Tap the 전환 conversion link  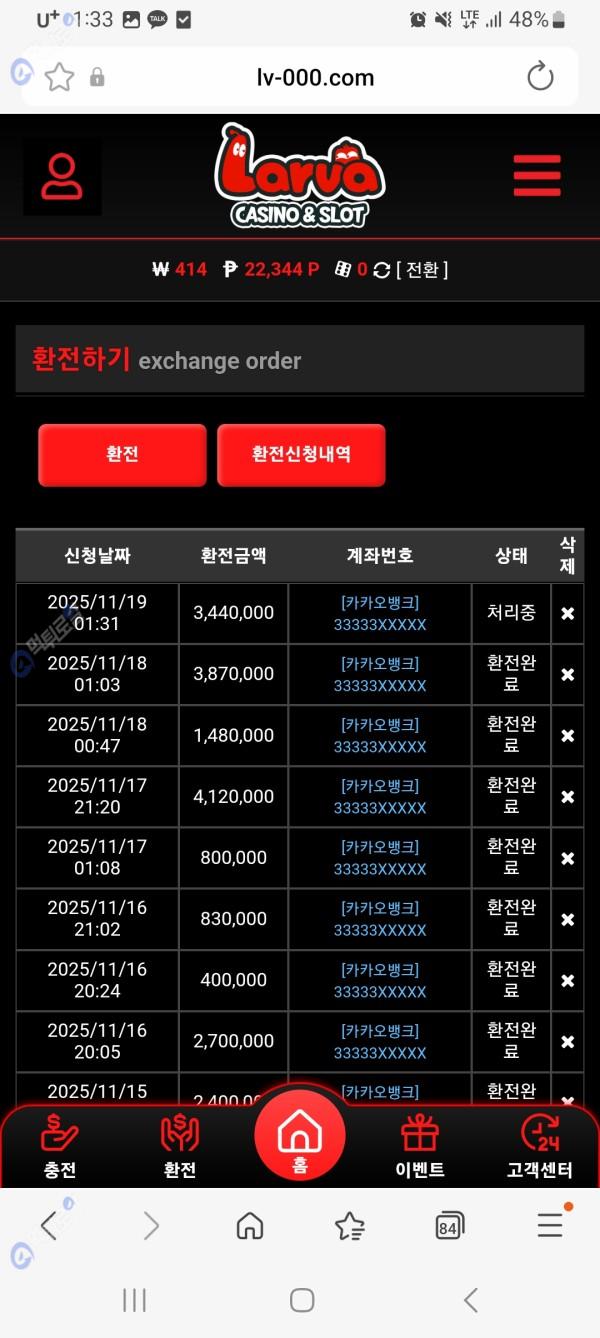422,269
